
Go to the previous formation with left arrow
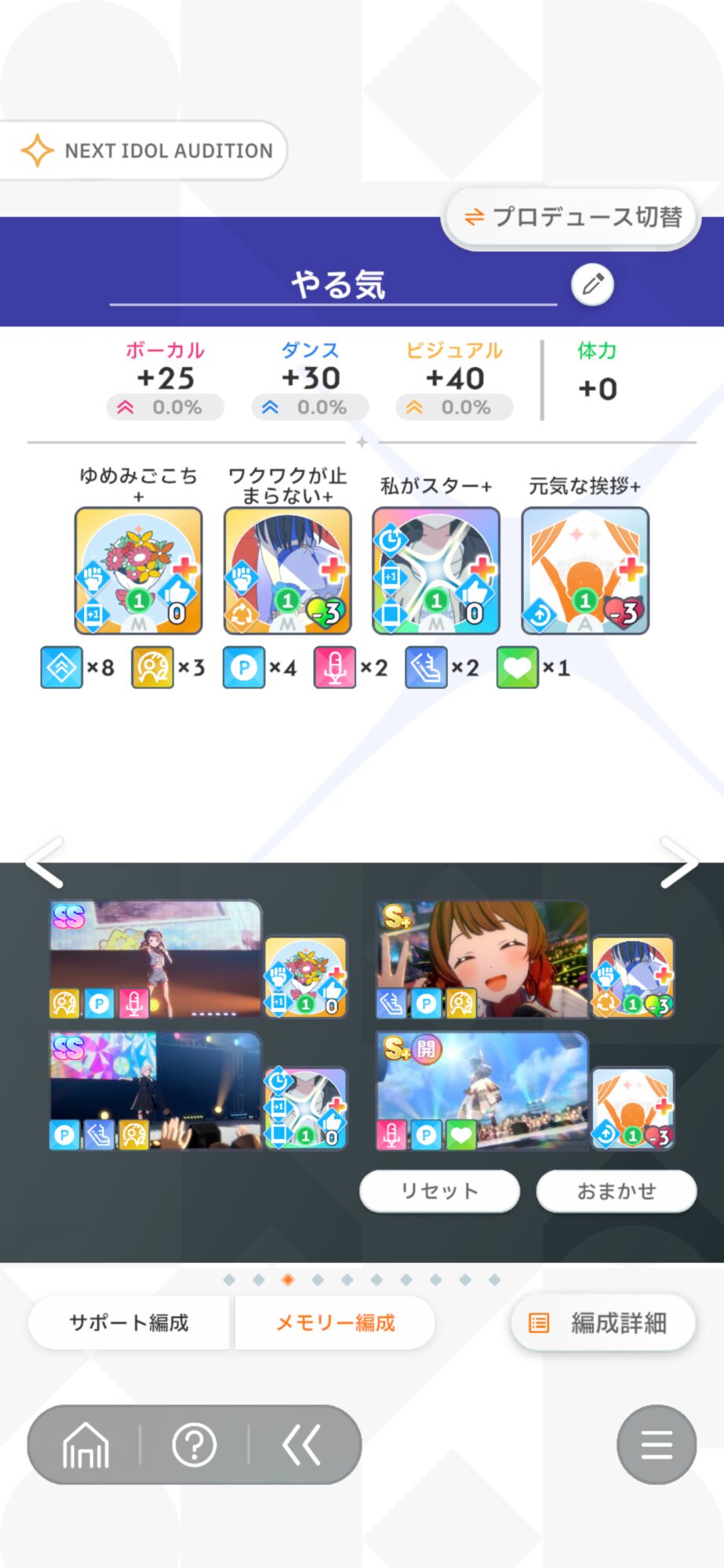[x=45, y=862]
